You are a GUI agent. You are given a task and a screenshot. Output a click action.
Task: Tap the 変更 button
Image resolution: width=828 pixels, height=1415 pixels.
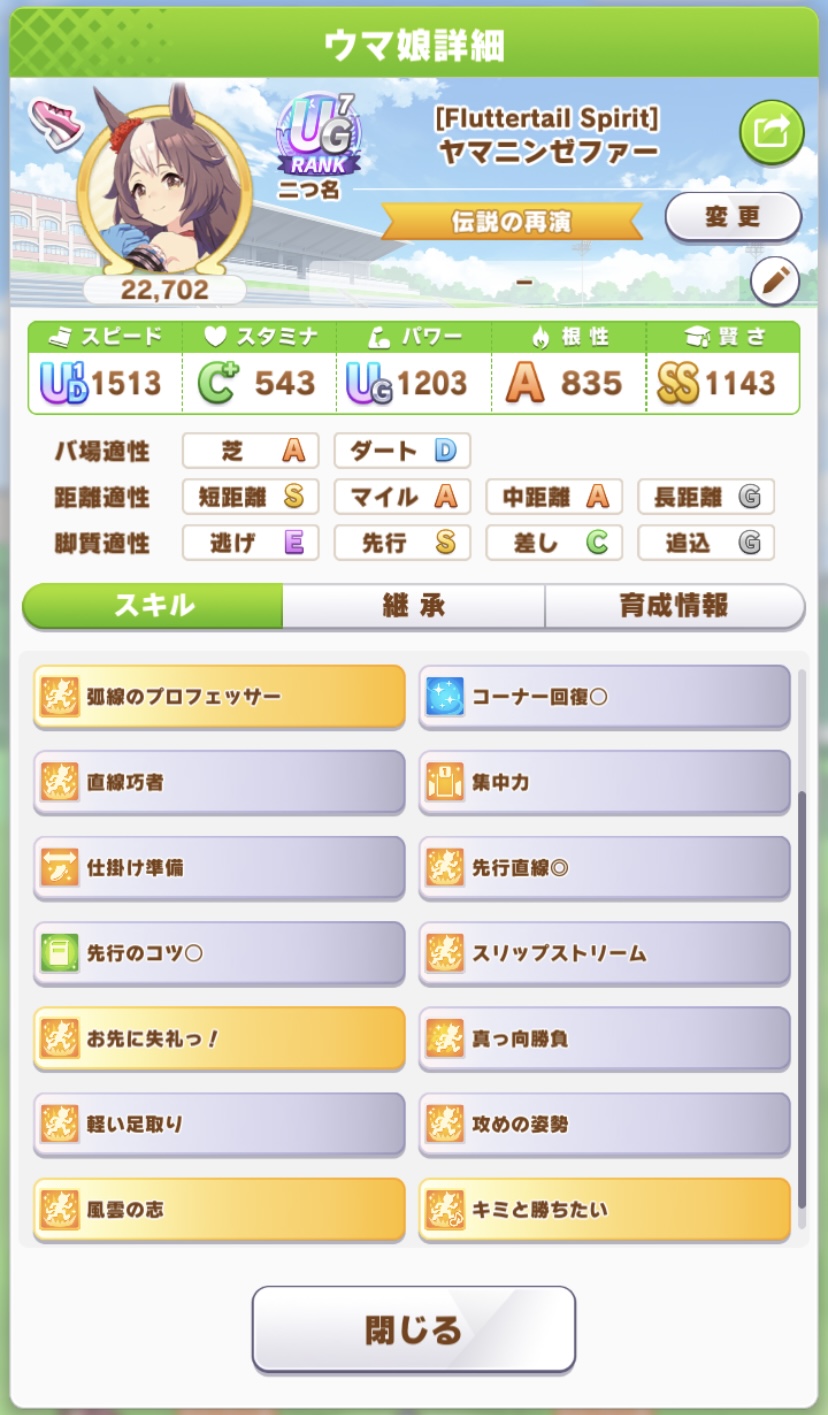733,217
